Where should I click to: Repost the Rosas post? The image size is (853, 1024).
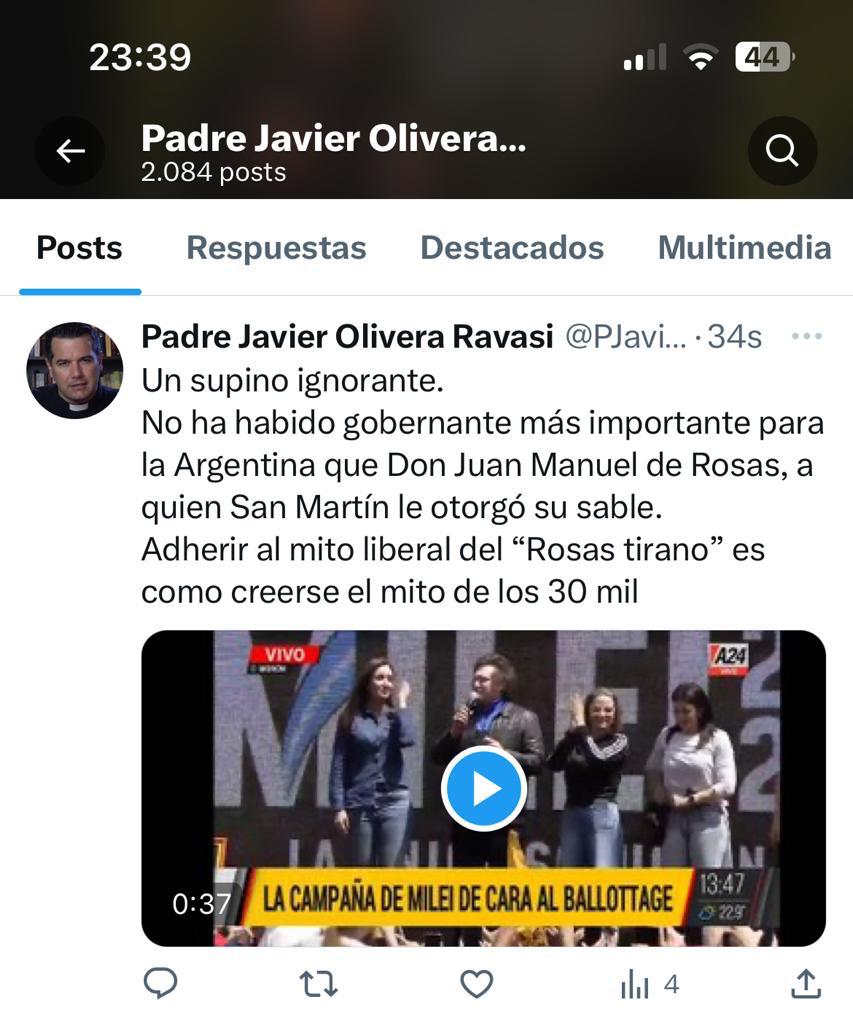317,984
